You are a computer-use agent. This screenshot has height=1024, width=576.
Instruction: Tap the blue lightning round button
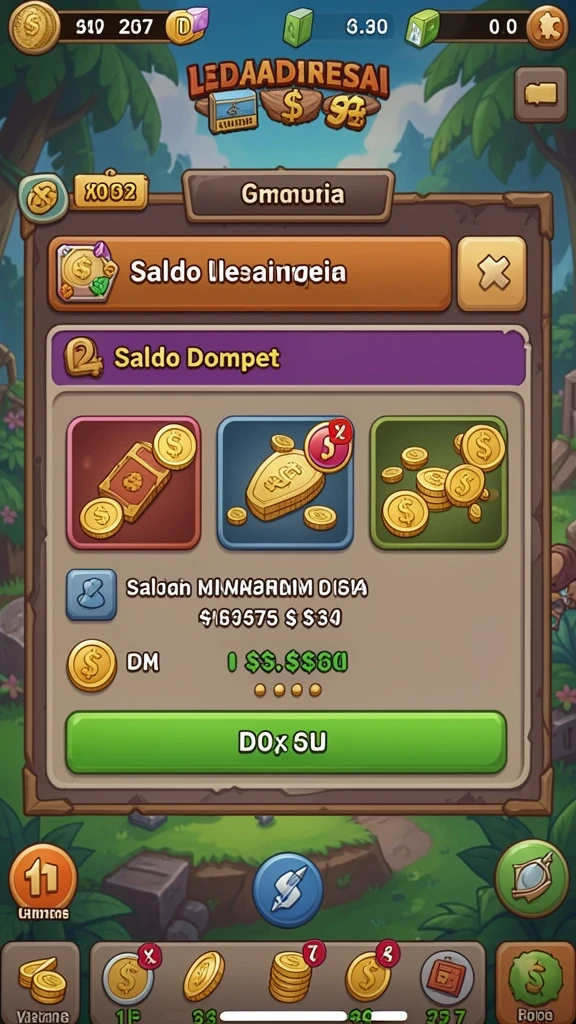click(x=288, y=889)
